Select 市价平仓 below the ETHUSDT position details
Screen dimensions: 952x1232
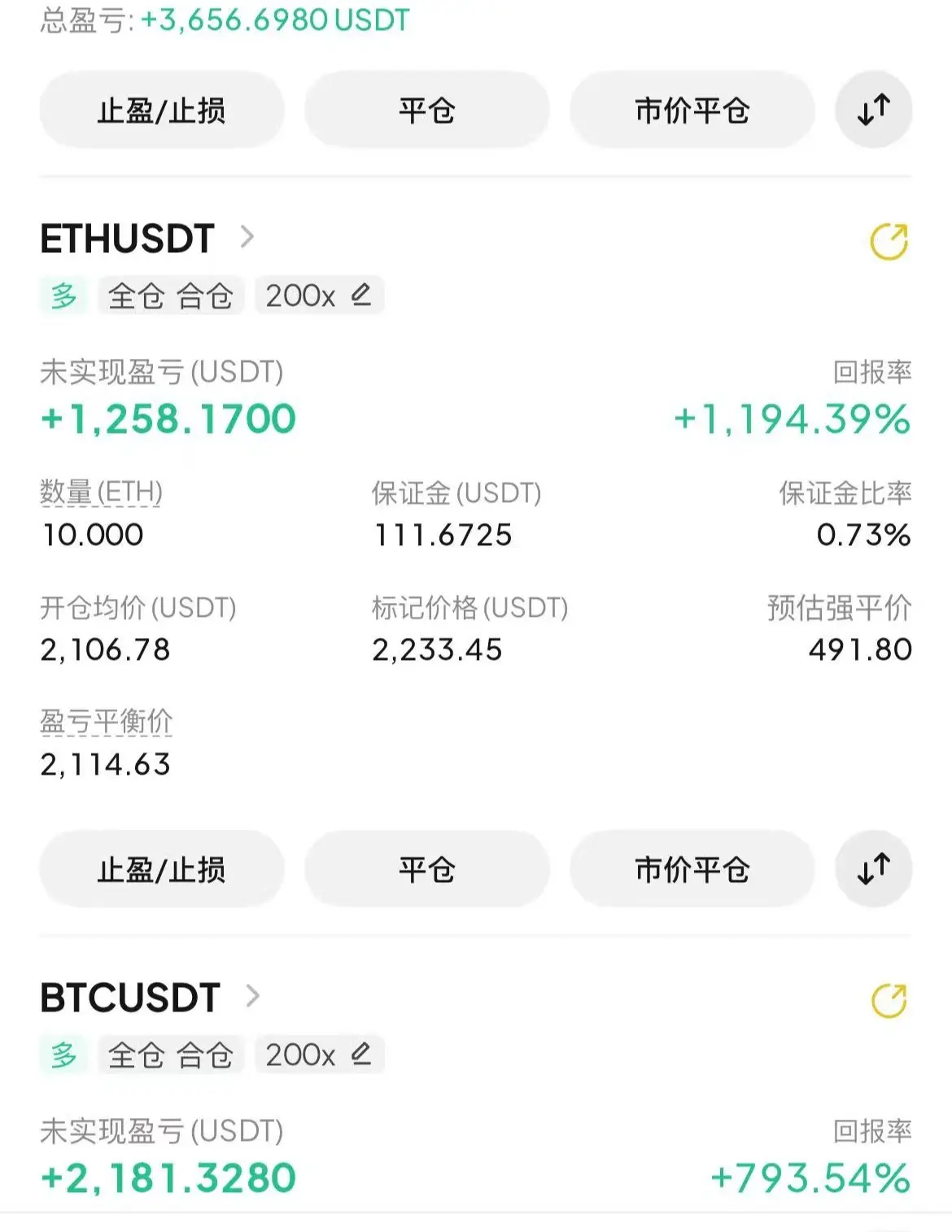[x=692, y=869]
